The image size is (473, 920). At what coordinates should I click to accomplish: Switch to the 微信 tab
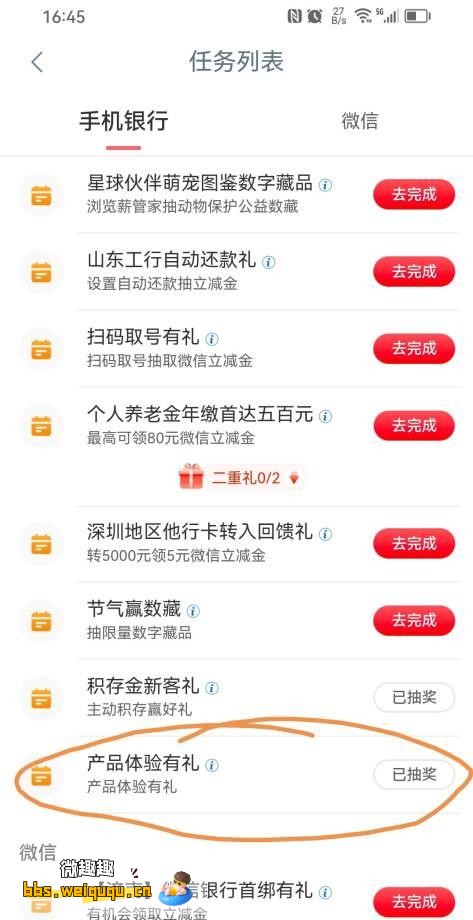[360, 121]
